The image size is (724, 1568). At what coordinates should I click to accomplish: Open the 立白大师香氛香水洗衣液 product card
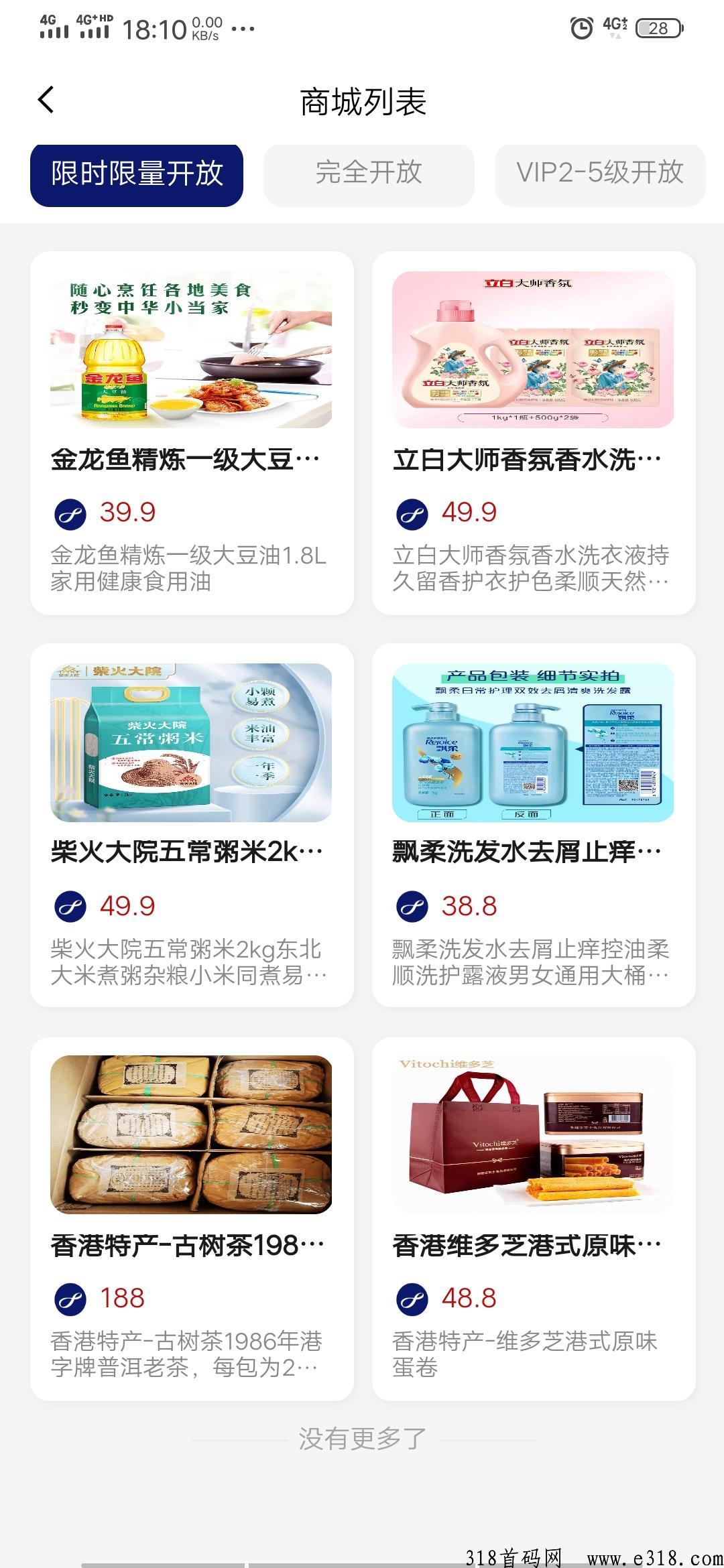coord(534,433)
